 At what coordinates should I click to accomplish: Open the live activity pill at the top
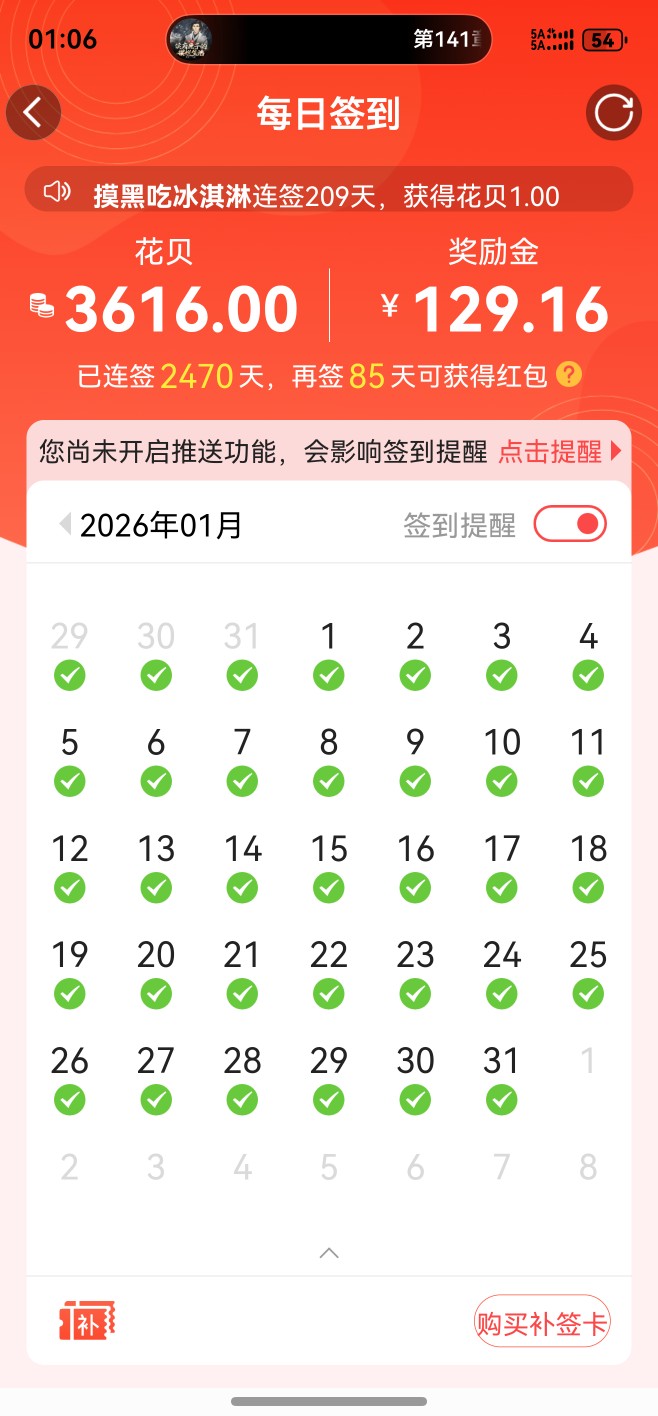click(329, 40)
